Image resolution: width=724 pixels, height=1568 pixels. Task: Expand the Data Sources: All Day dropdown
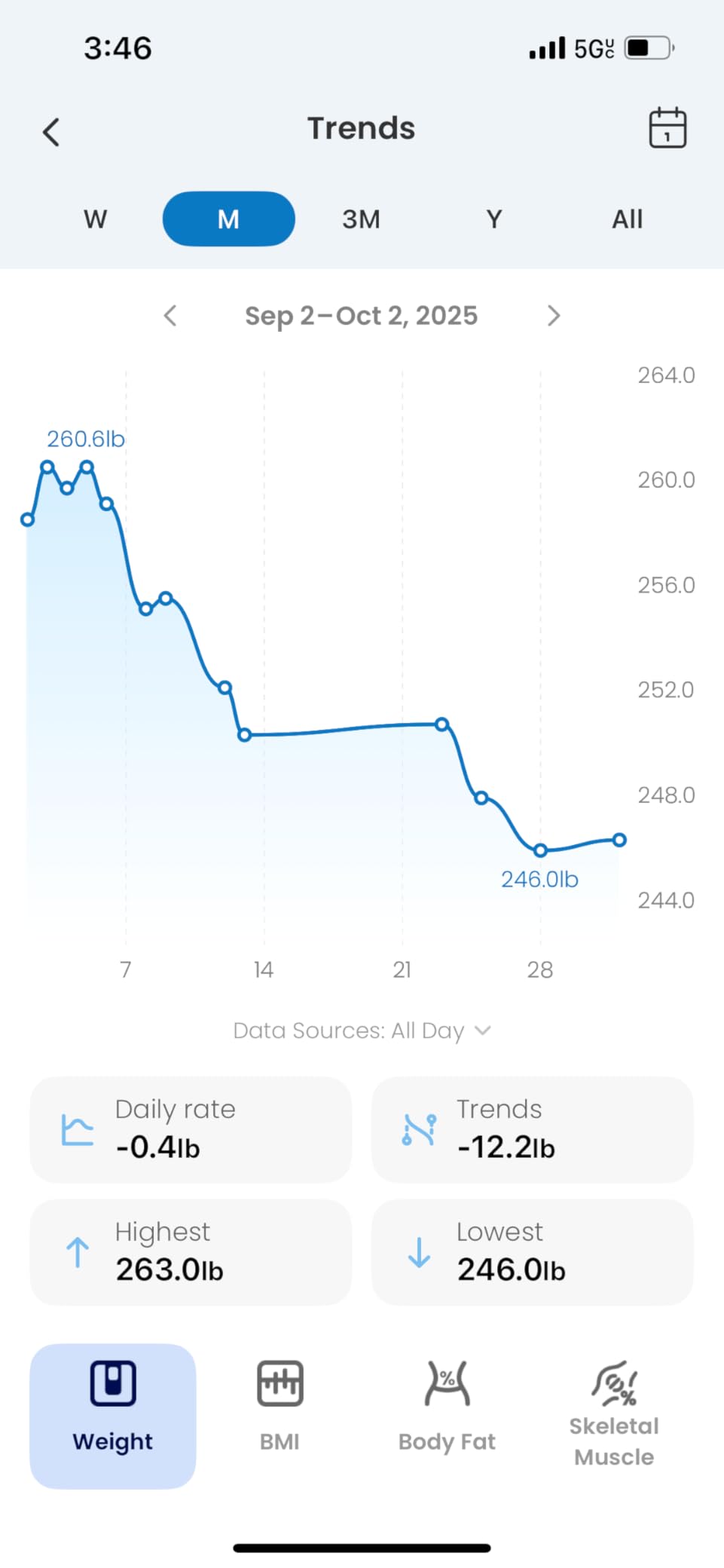click(x=362, y=1031)
